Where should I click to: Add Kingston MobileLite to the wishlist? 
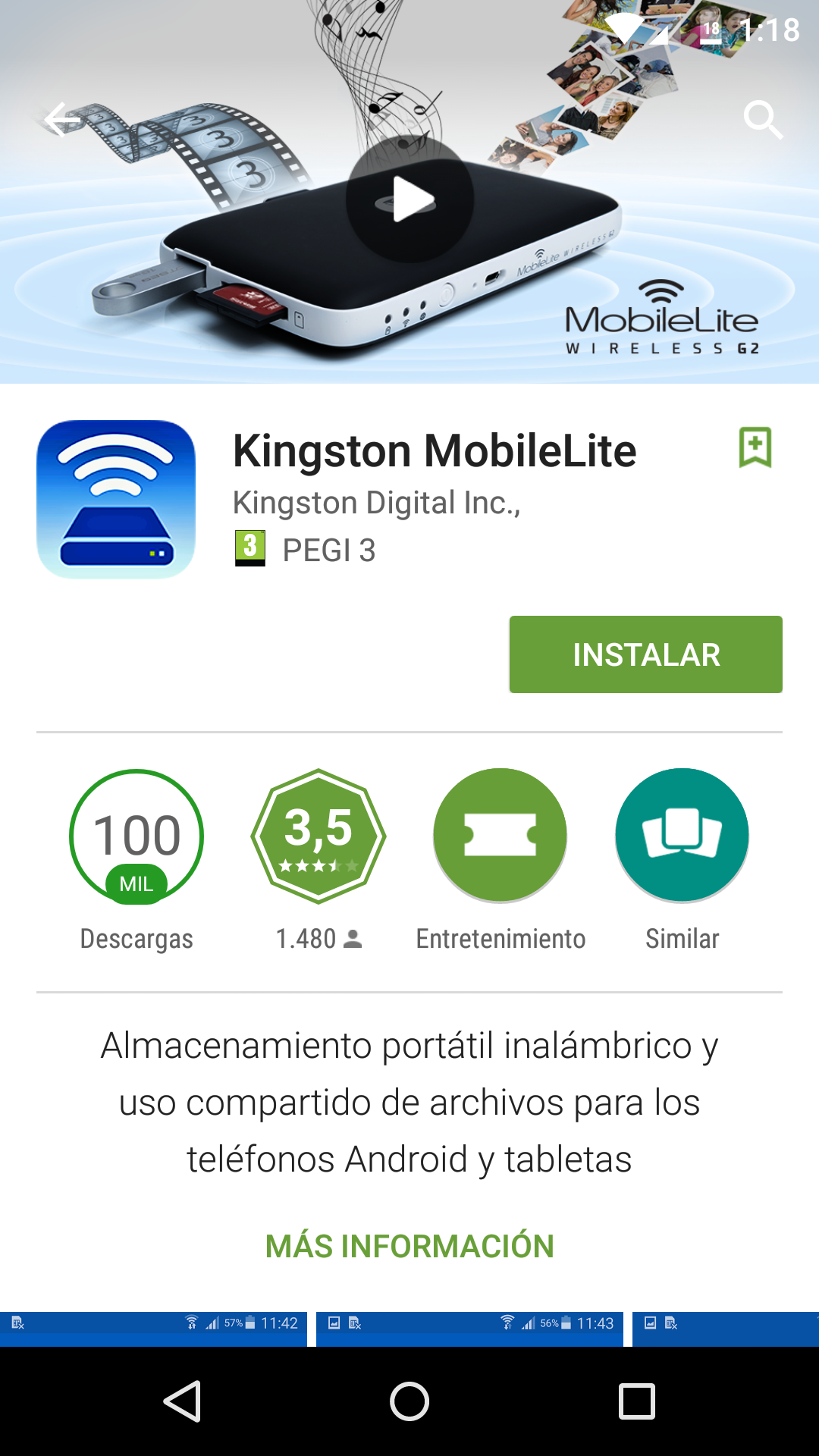pyautogui.click(x=755, y=447)
